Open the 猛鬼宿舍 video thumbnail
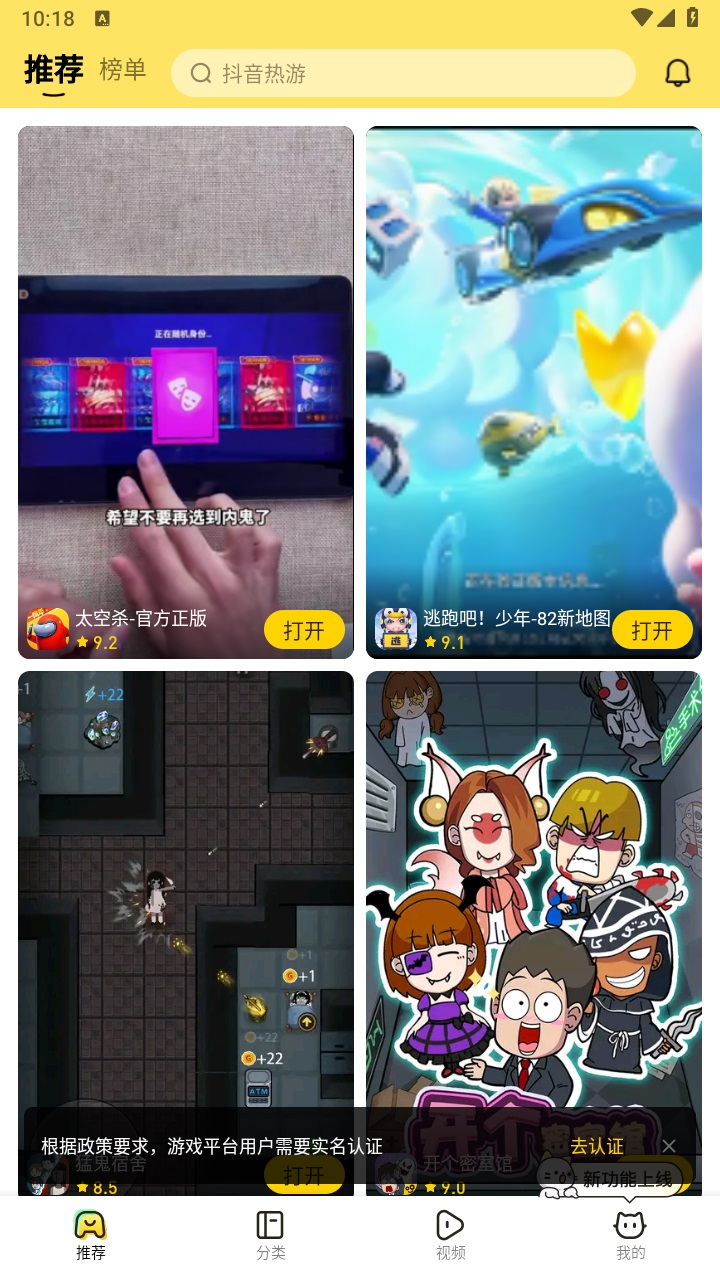720x1280 pixels. click(185, 900)
